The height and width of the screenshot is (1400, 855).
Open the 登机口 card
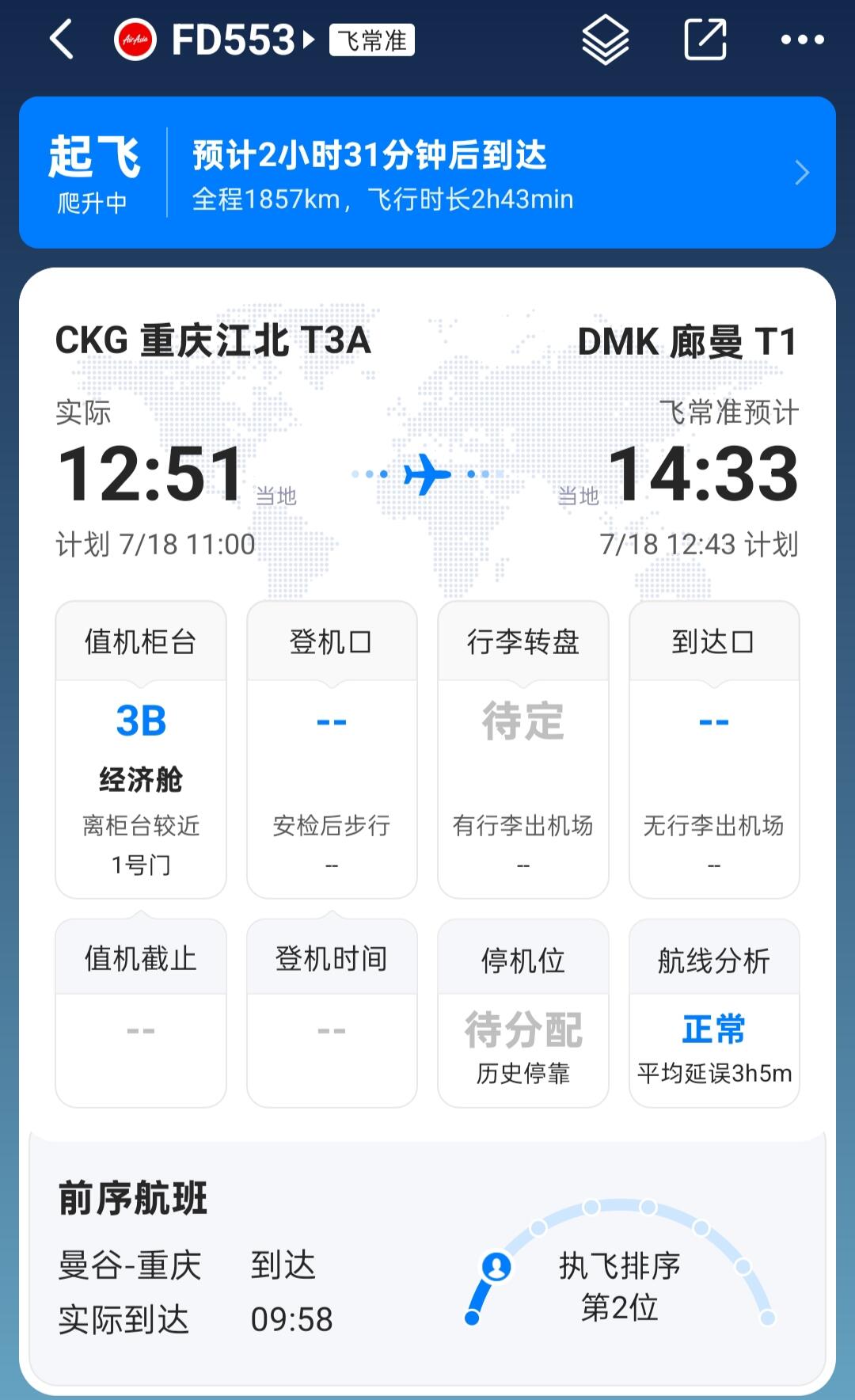point(332,749)
